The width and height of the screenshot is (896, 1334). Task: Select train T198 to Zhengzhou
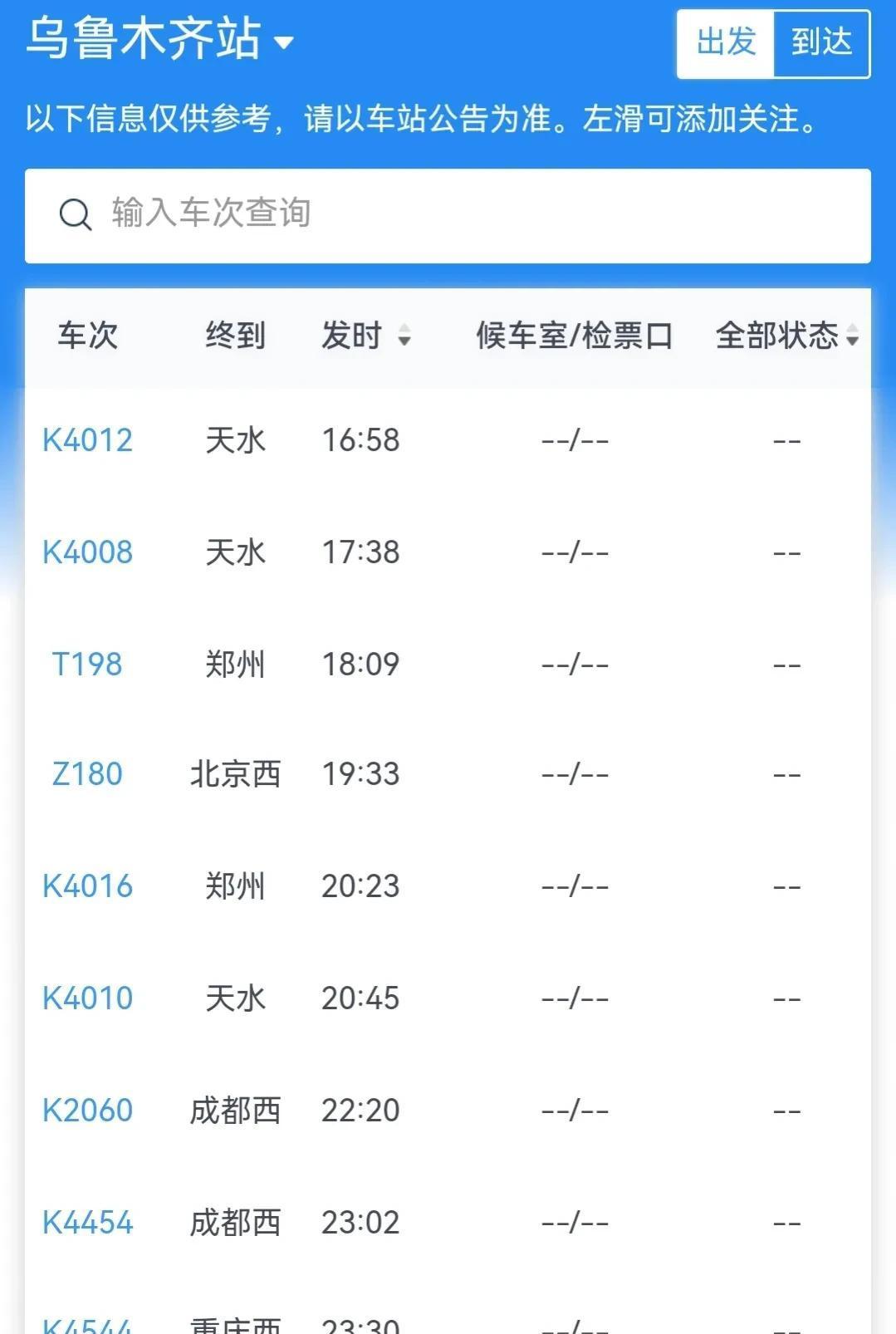tap(88, 663)
